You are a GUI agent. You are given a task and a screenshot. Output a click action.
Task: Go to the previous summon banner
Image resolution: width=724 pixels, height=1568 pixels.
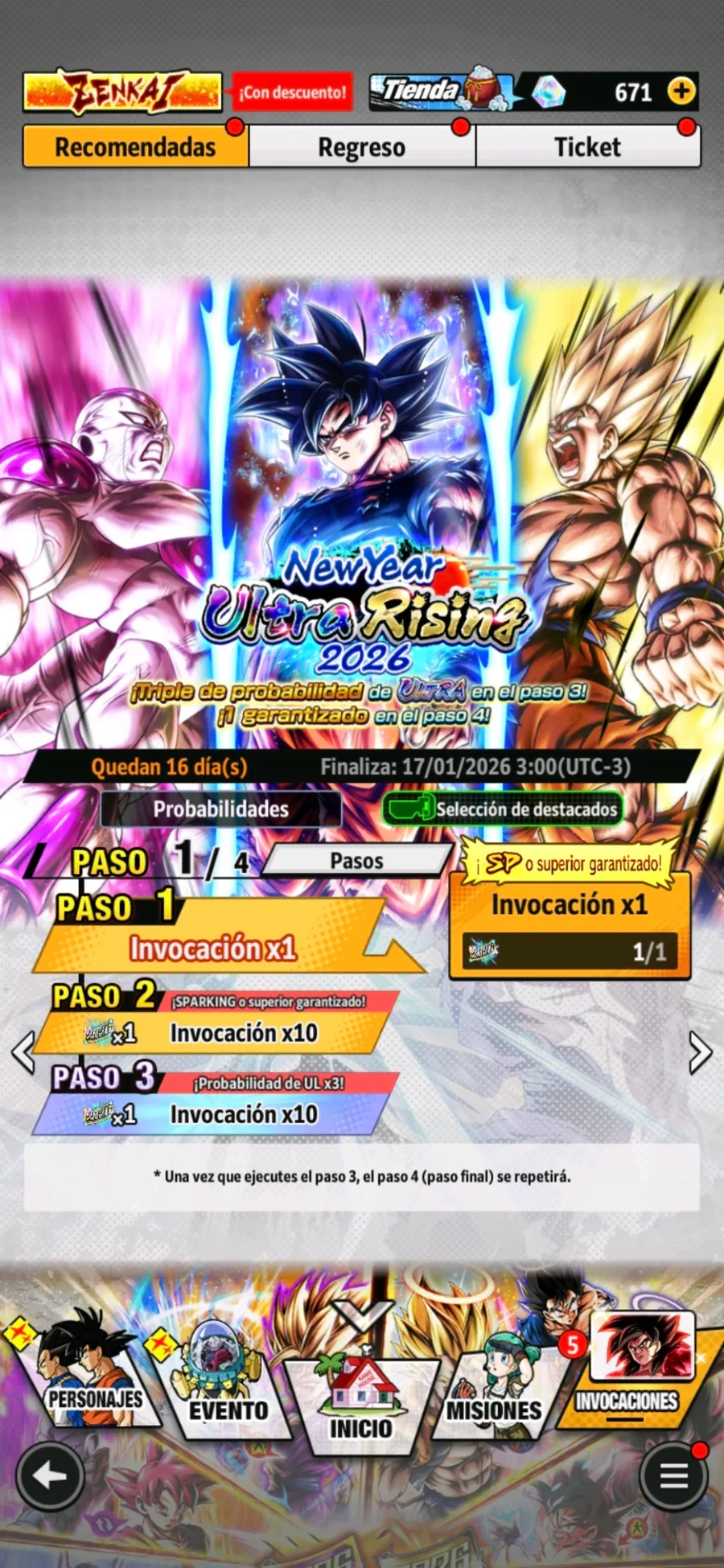coord(23,1052)
